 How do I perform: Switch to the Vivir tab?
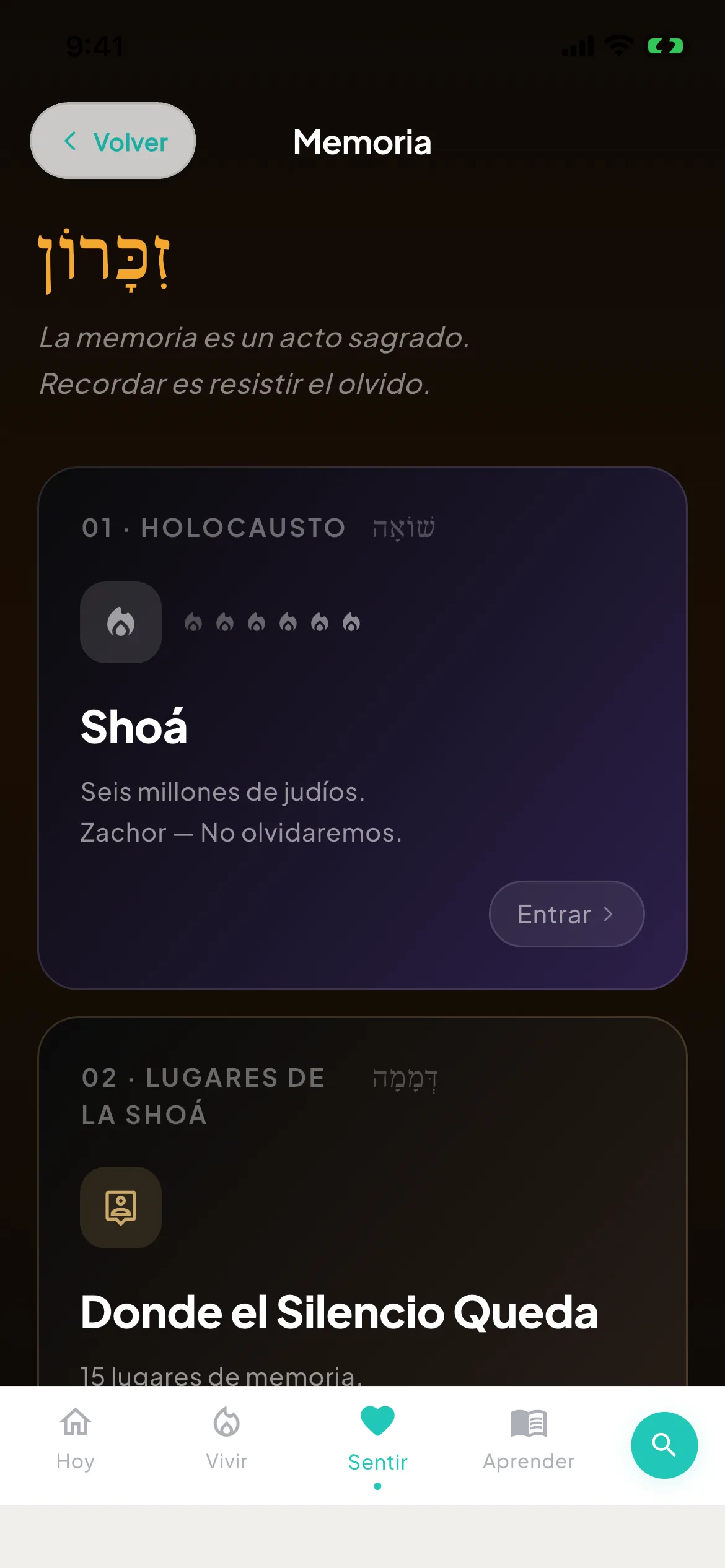coord(227,1439)
